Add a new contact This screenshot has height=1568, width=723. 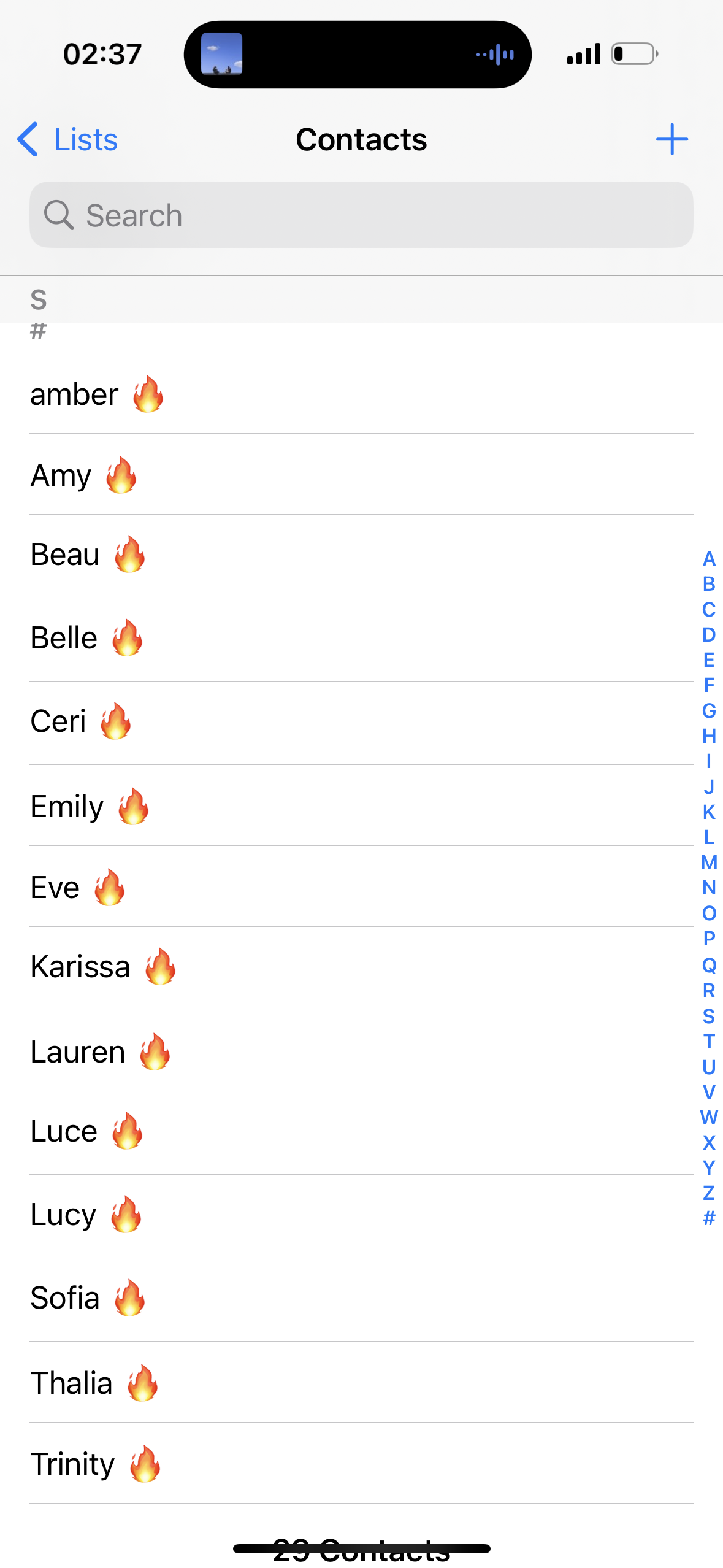[671, 139]
